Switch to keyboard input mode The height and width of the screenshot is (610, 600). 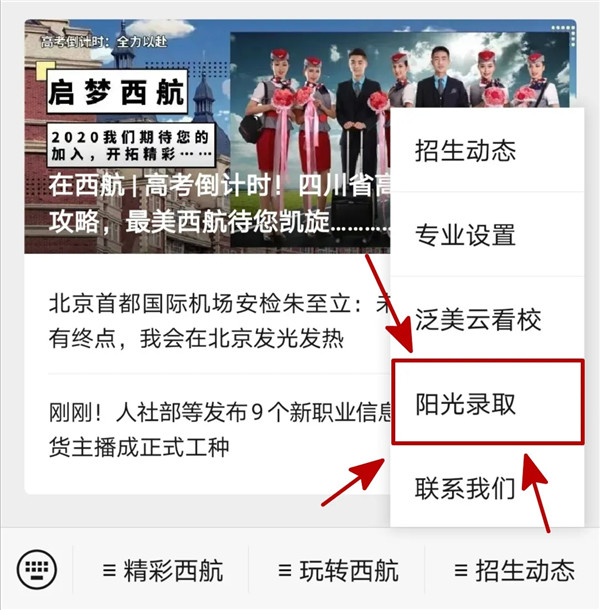coord(38,570)
